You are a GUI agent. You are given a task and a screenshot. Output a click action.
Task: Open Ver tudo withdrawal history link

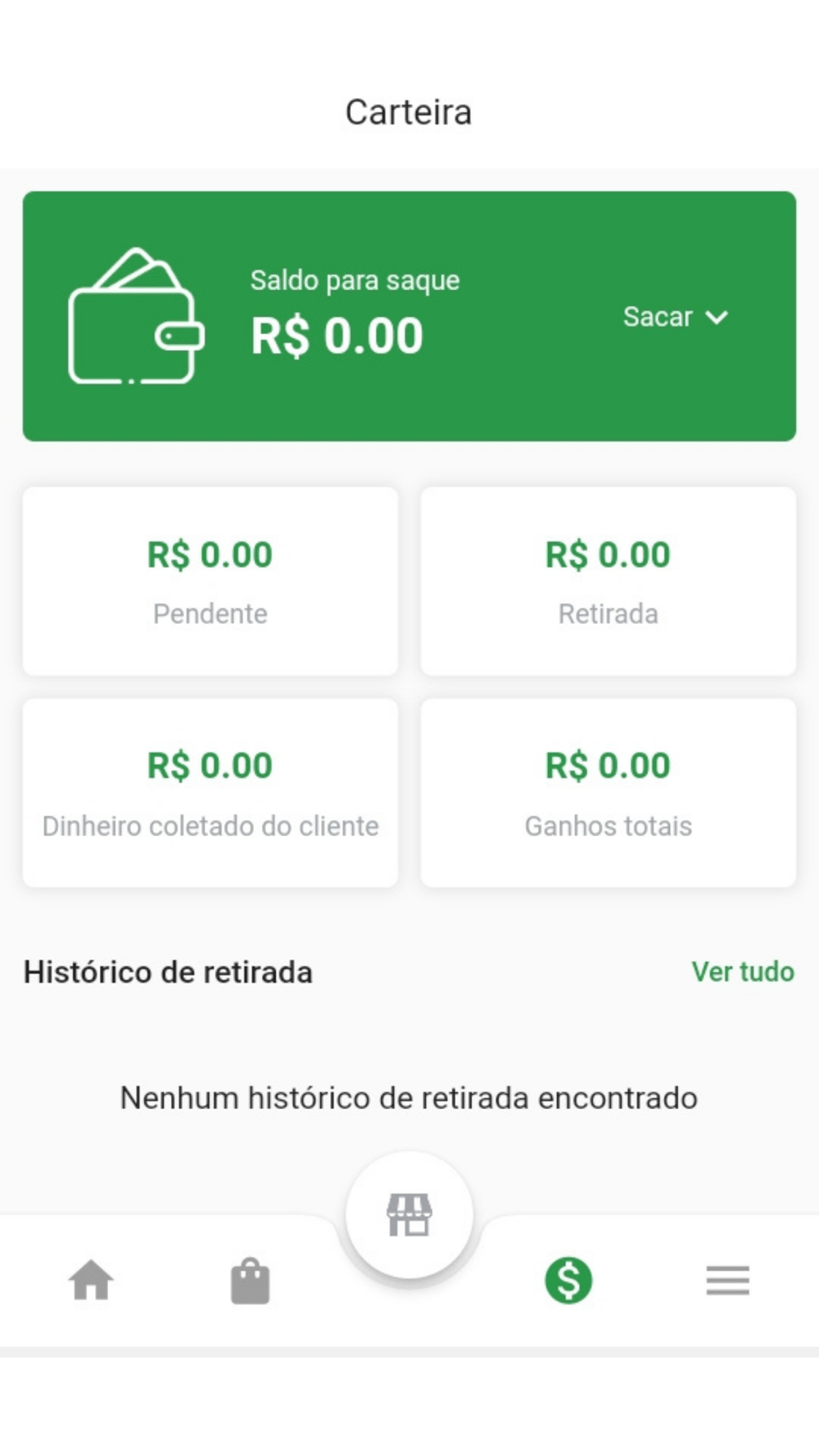click(x=742, y=972)
